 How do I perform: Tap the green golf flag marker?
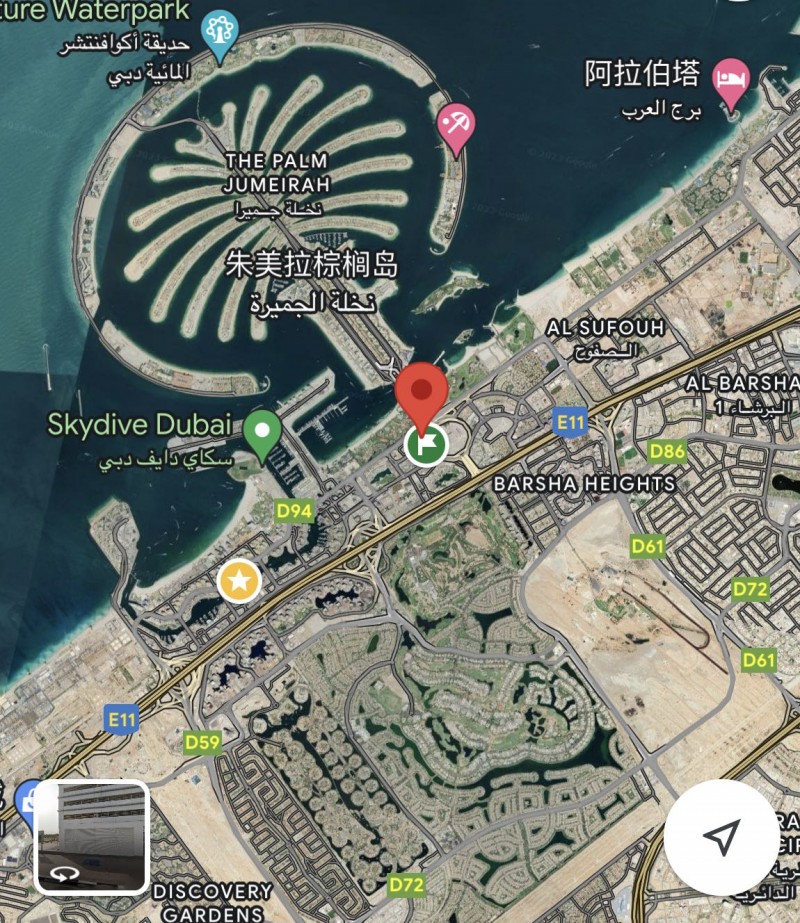coord(428,443)
